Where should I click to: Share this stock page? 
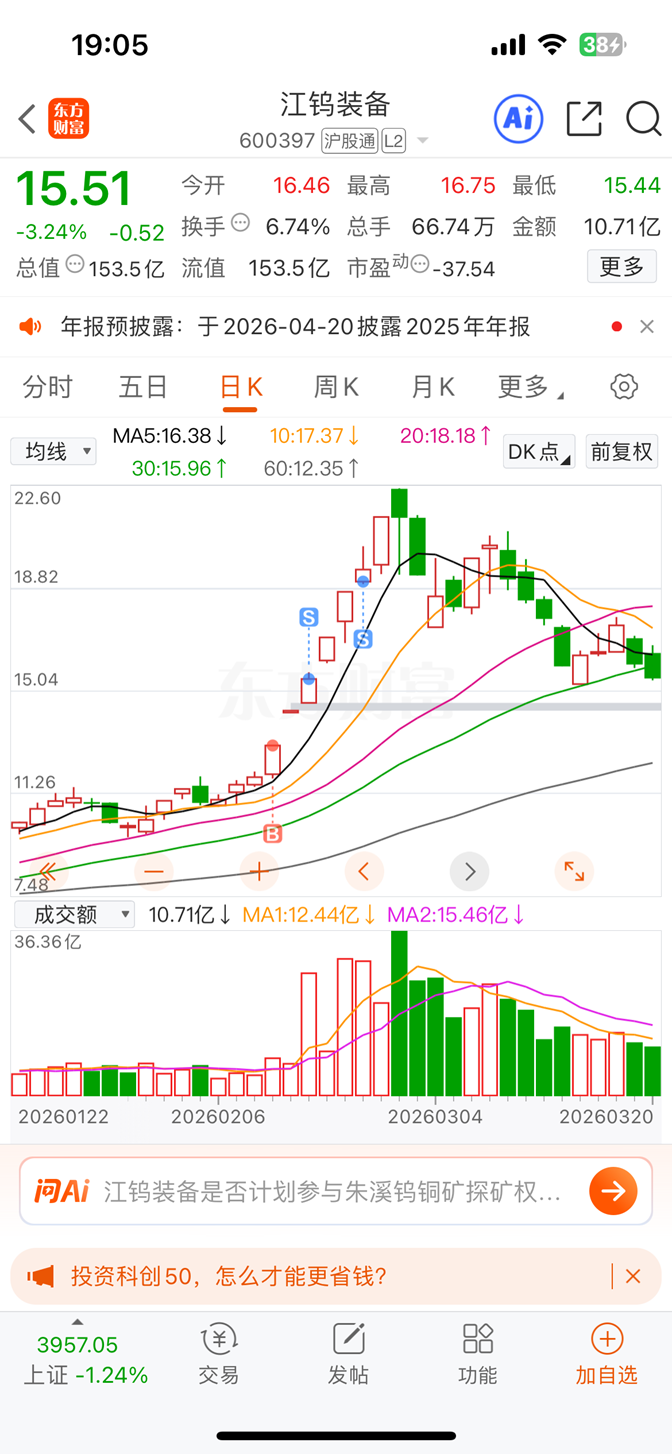(584, 119)
